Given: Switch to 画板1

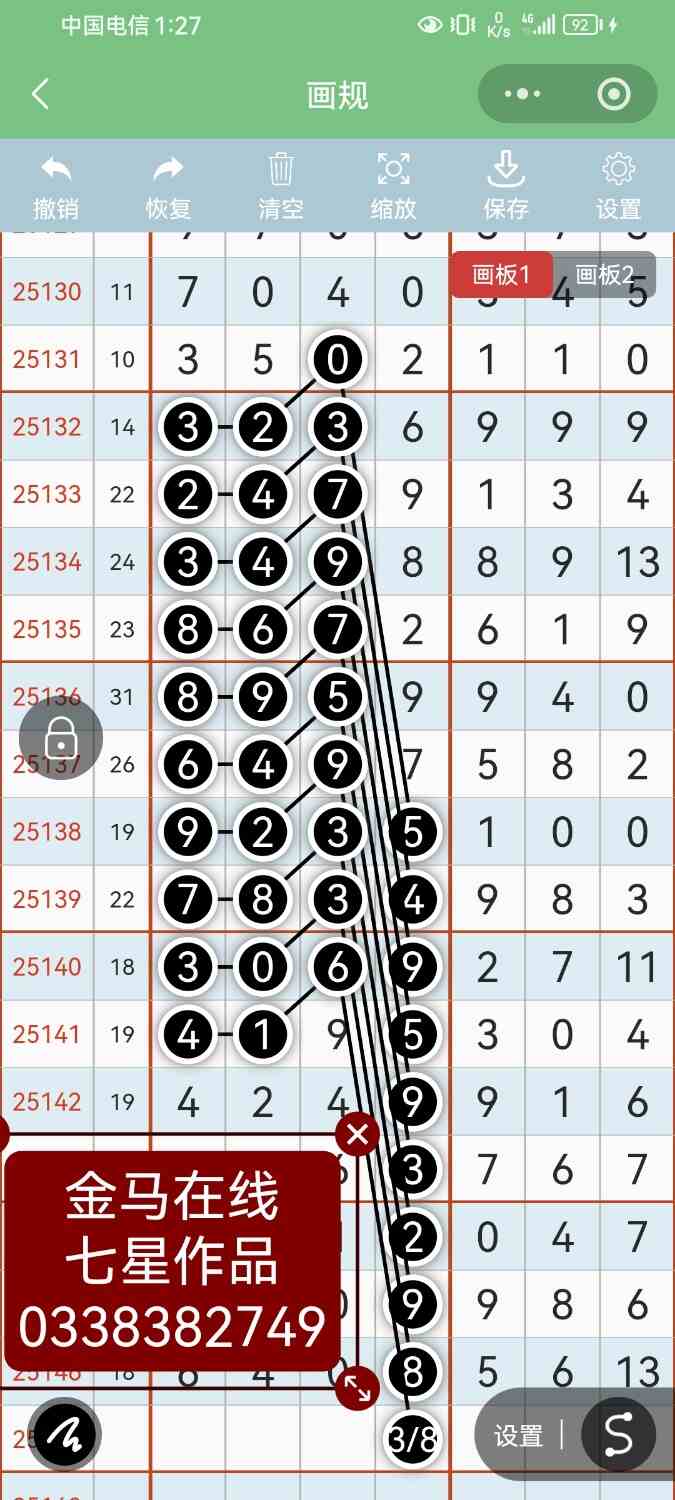Looking at the screenshot, I should coord(500,275).
